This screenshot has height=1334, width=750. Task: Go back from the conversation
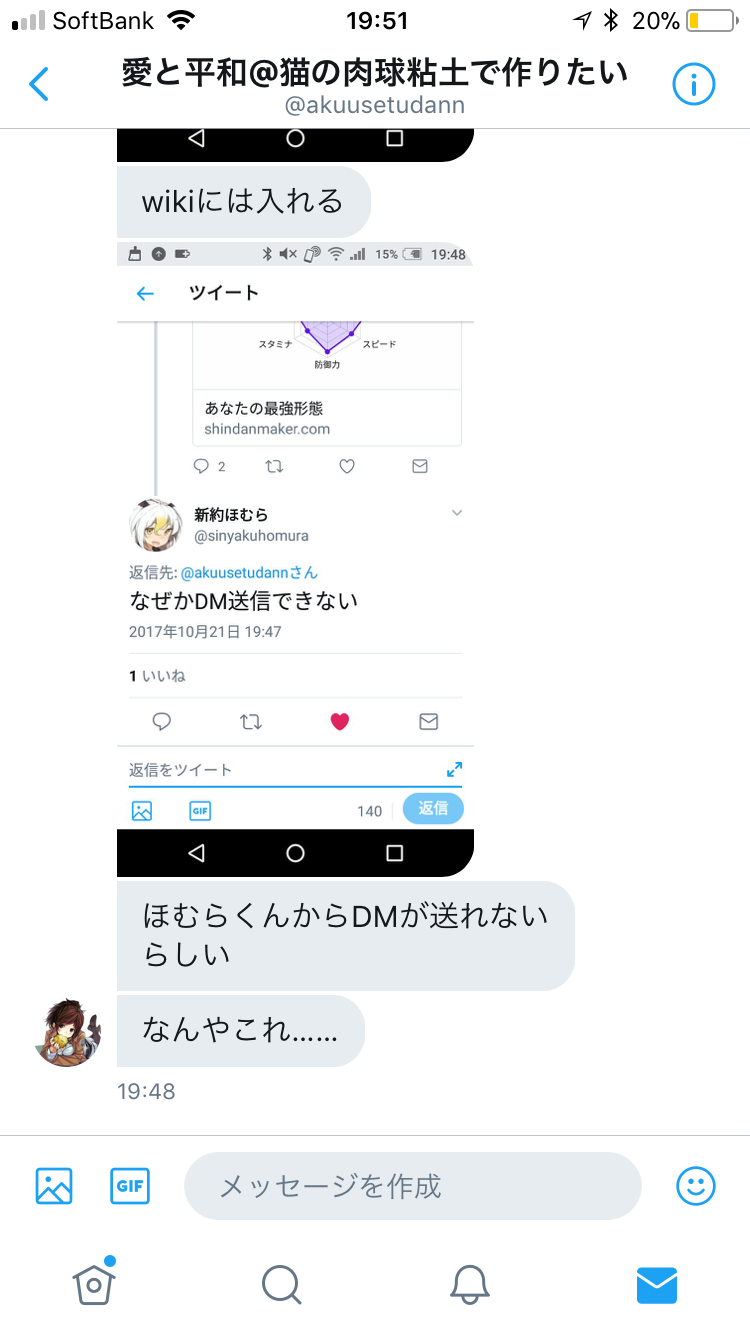click(39, 84)
